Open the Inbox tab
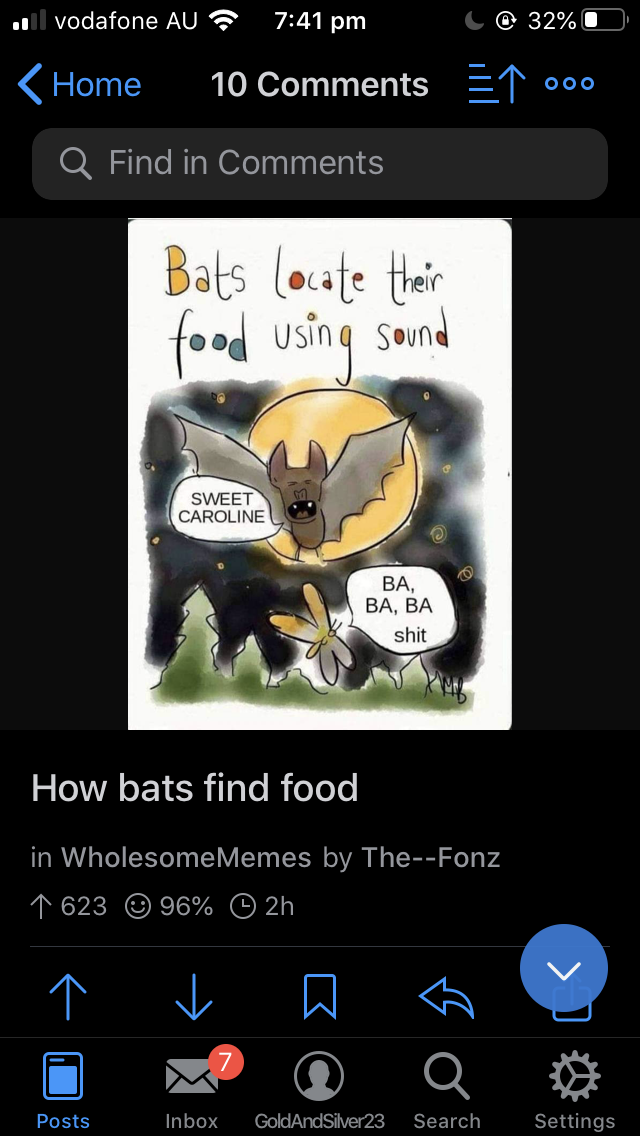Screen dimensions: 640x1136 [x=192, y=1090]
